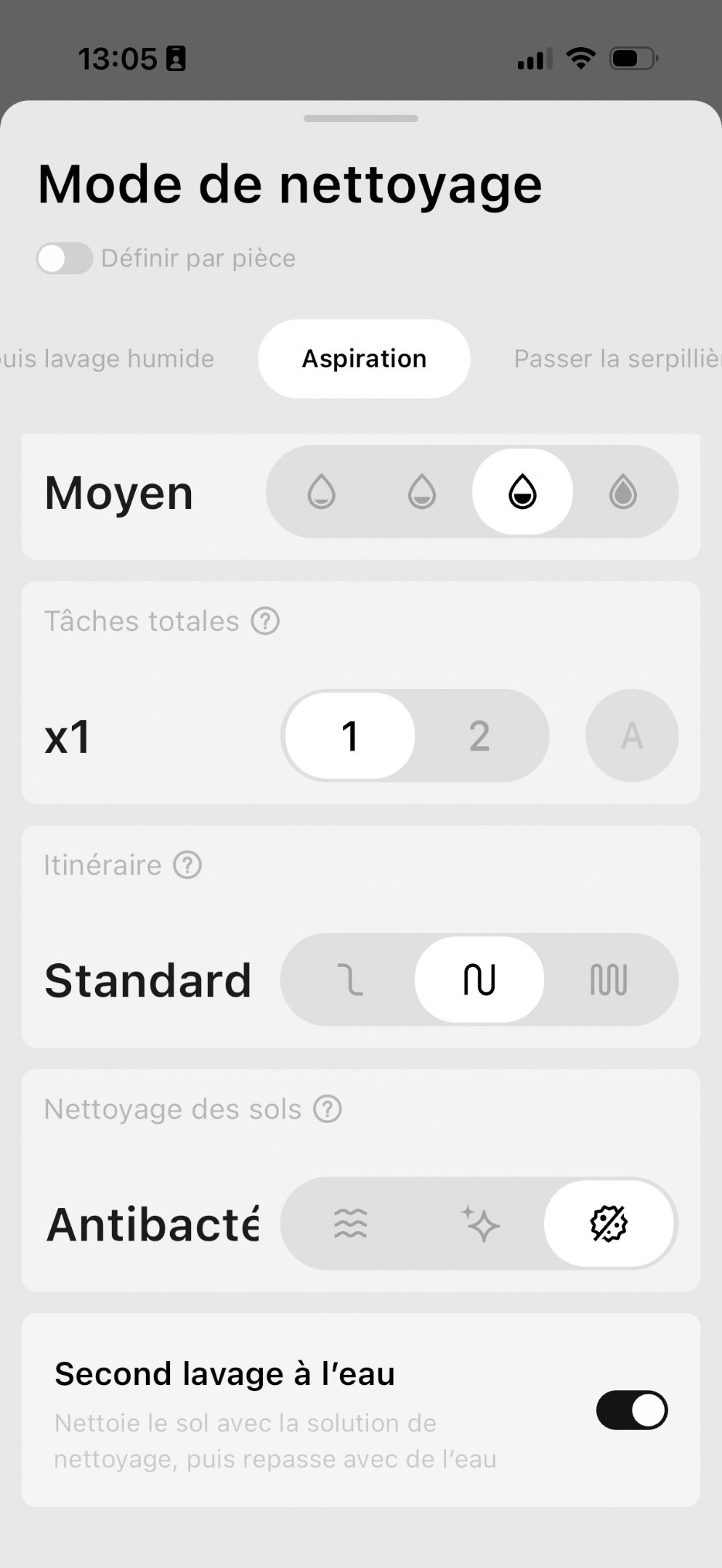722x1568 pixels.
Task: Choose the Standard route pattern
Action: tap(479, 979)
